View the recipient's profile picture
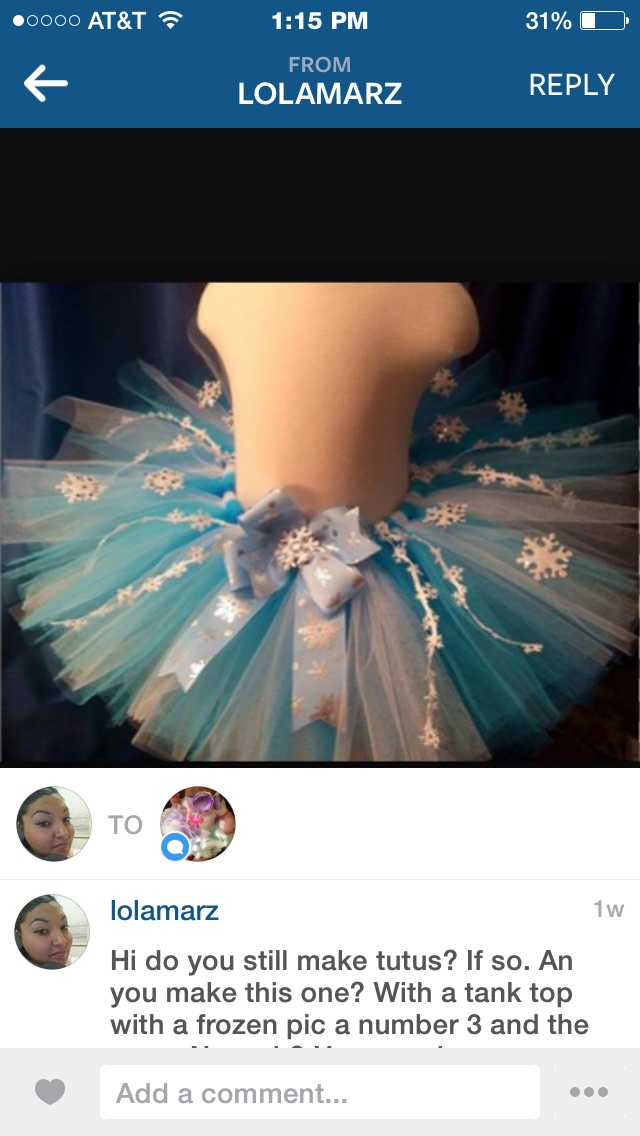 click(x=198, y=823)
